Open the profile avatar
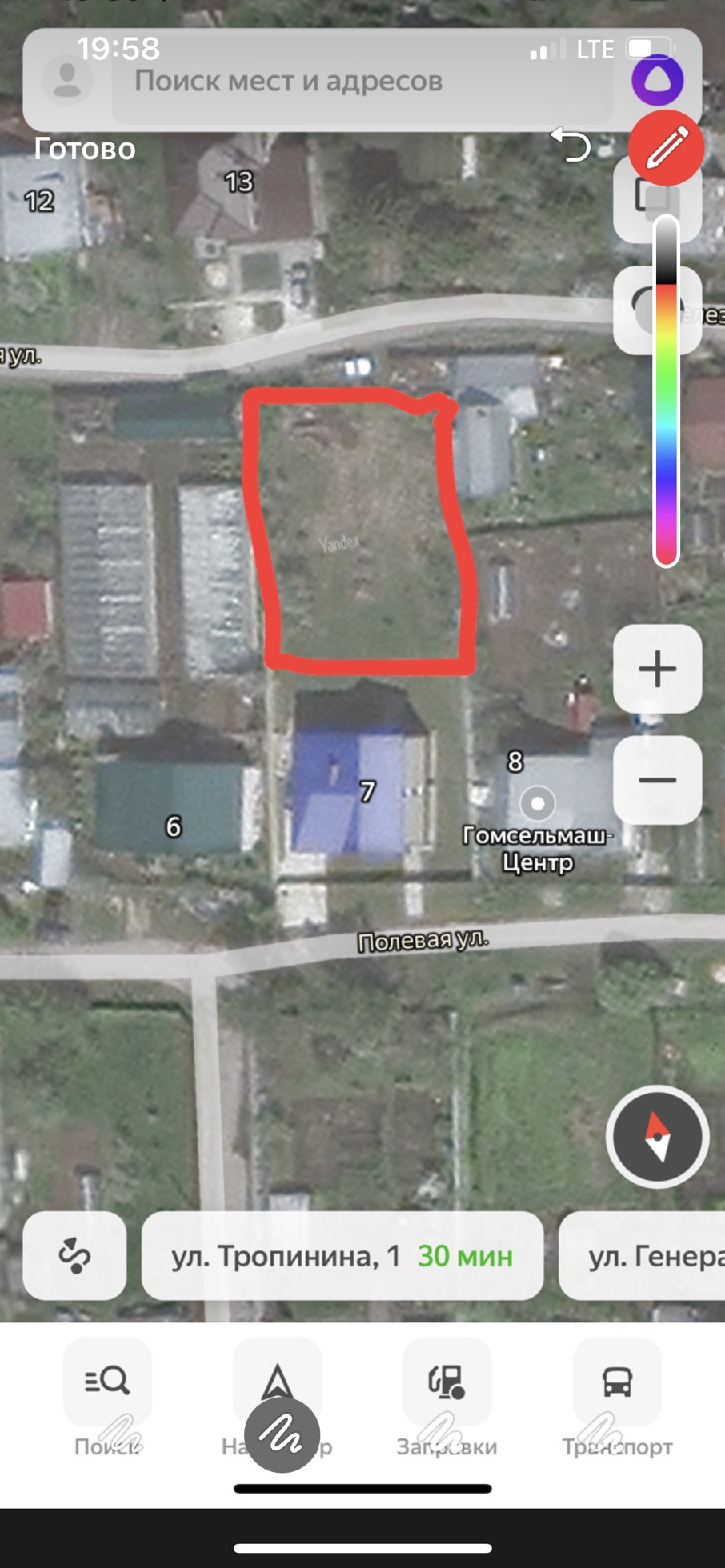 tap(67, 80)
